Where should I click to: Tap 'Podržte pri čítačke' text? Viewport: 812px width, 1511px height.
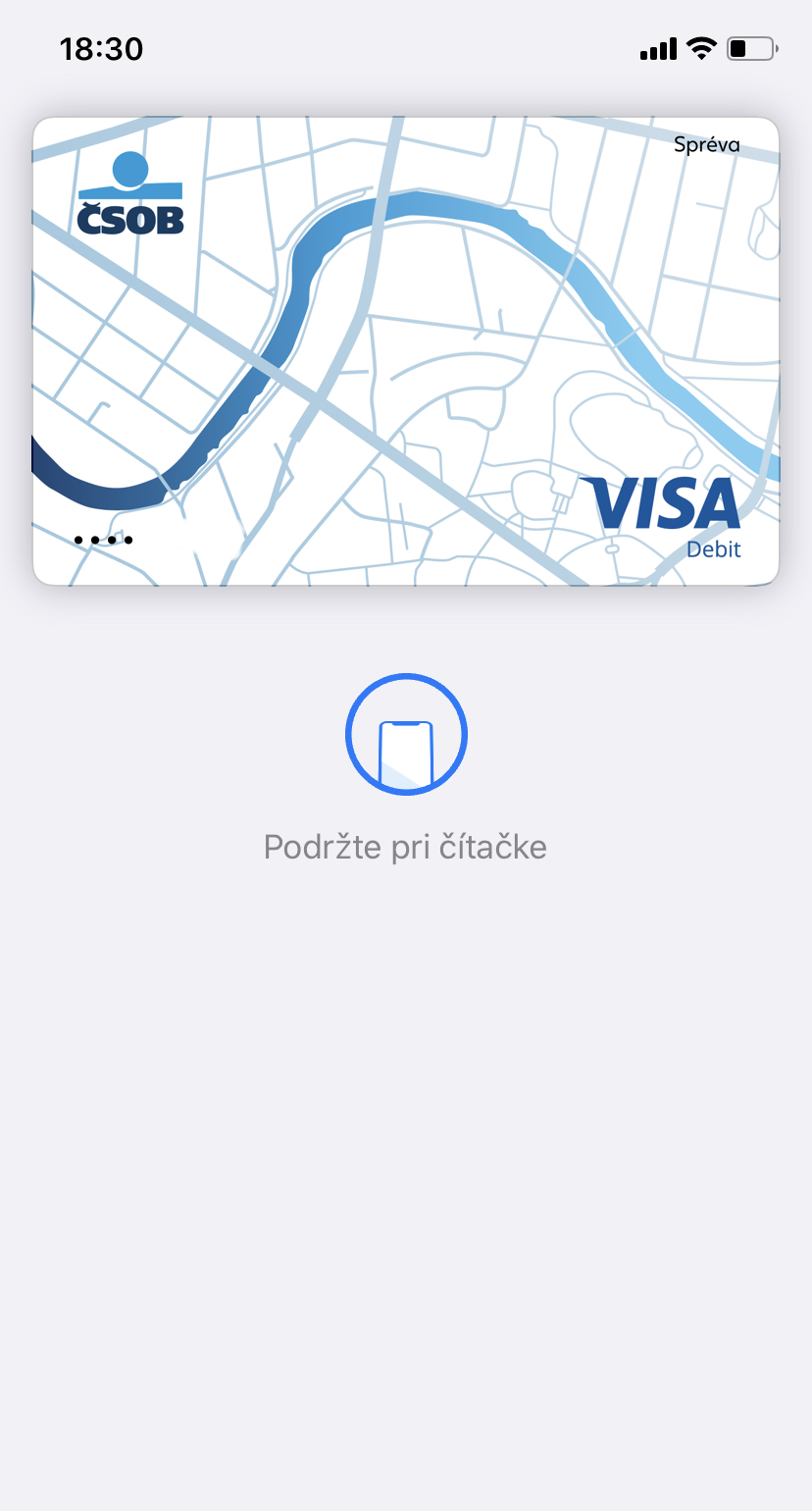(x=405, y=846)
